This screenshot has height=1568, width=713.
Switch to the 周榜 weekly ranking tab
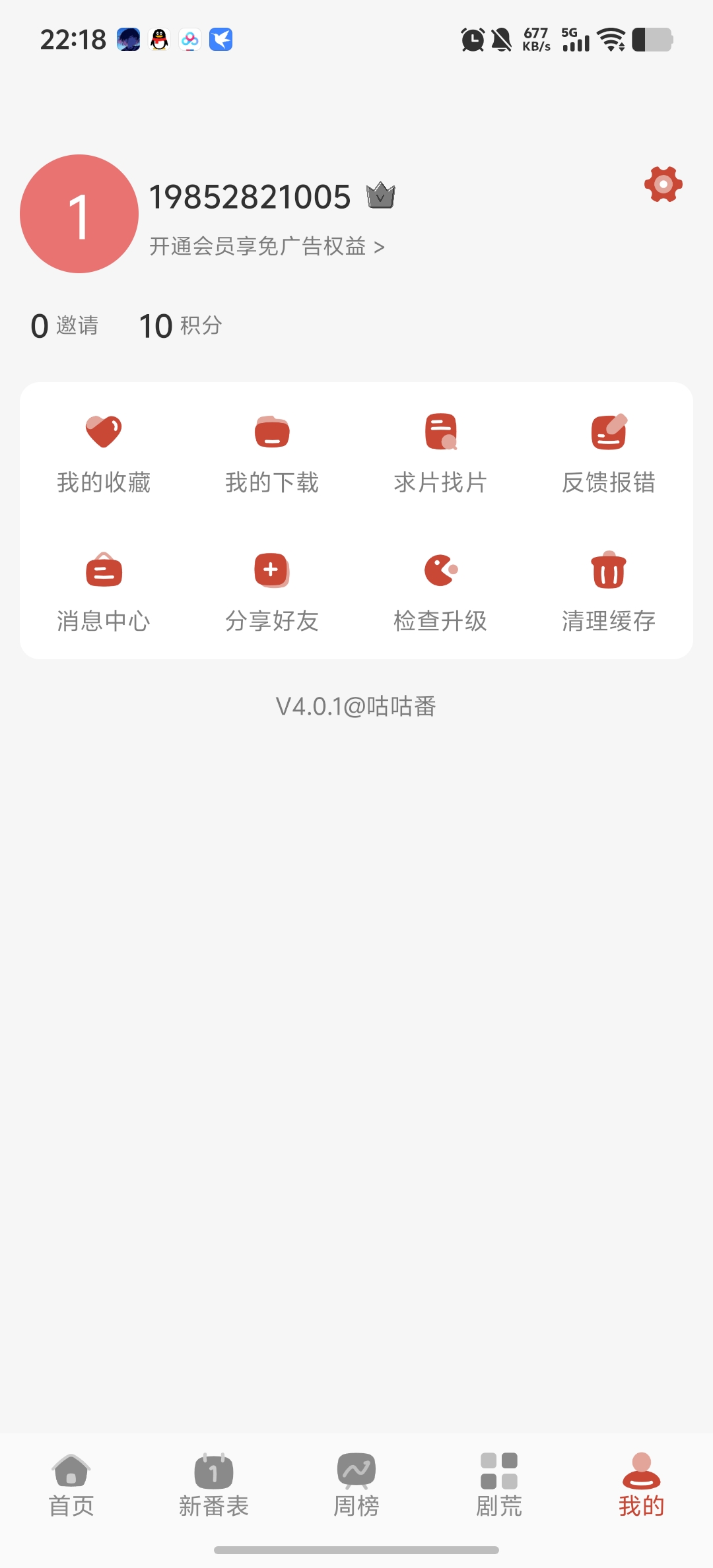(356, 1486)
